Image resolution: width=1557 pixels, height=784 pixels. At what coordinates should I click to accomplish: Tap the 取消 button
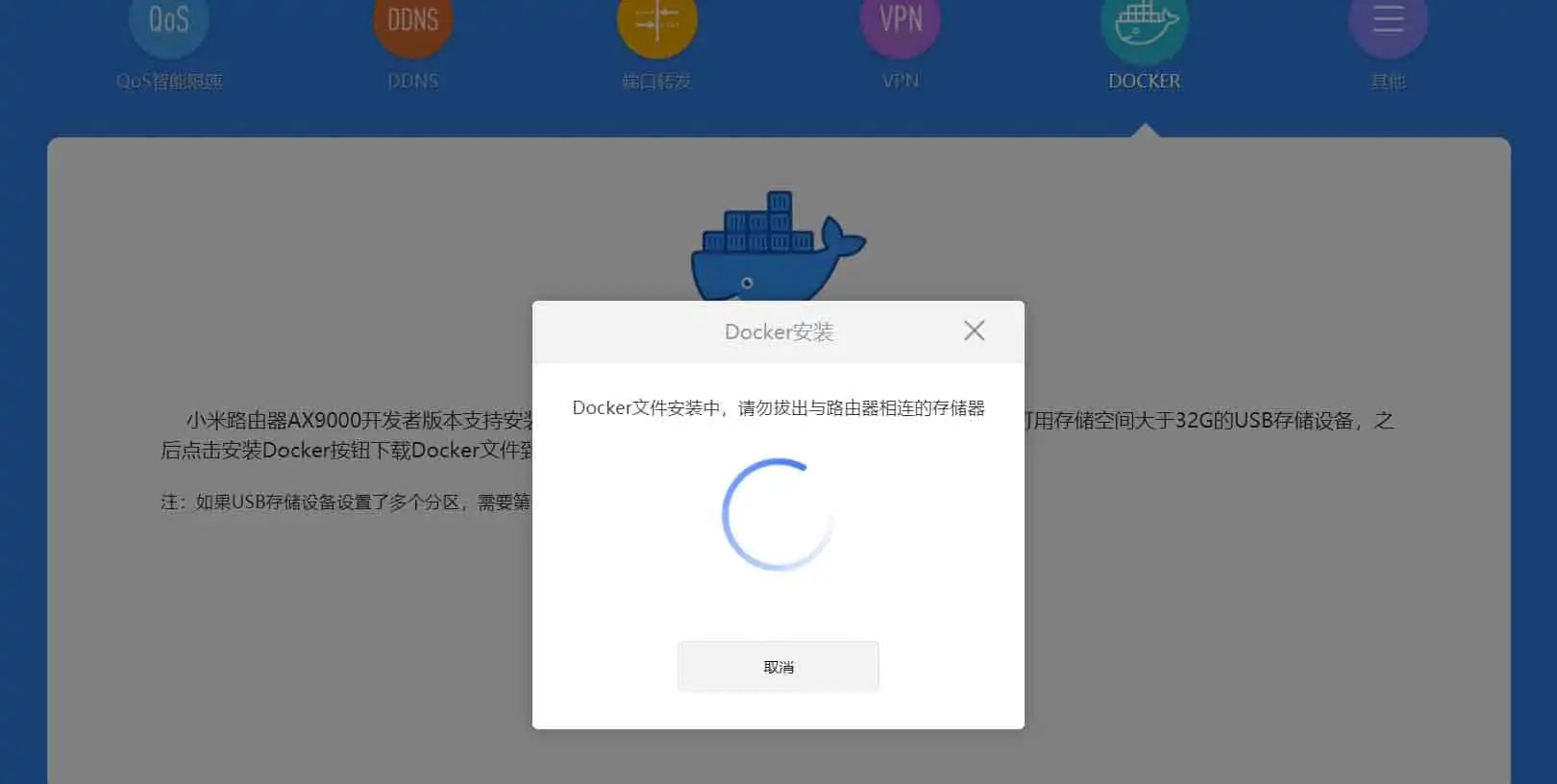coord(778,666)
